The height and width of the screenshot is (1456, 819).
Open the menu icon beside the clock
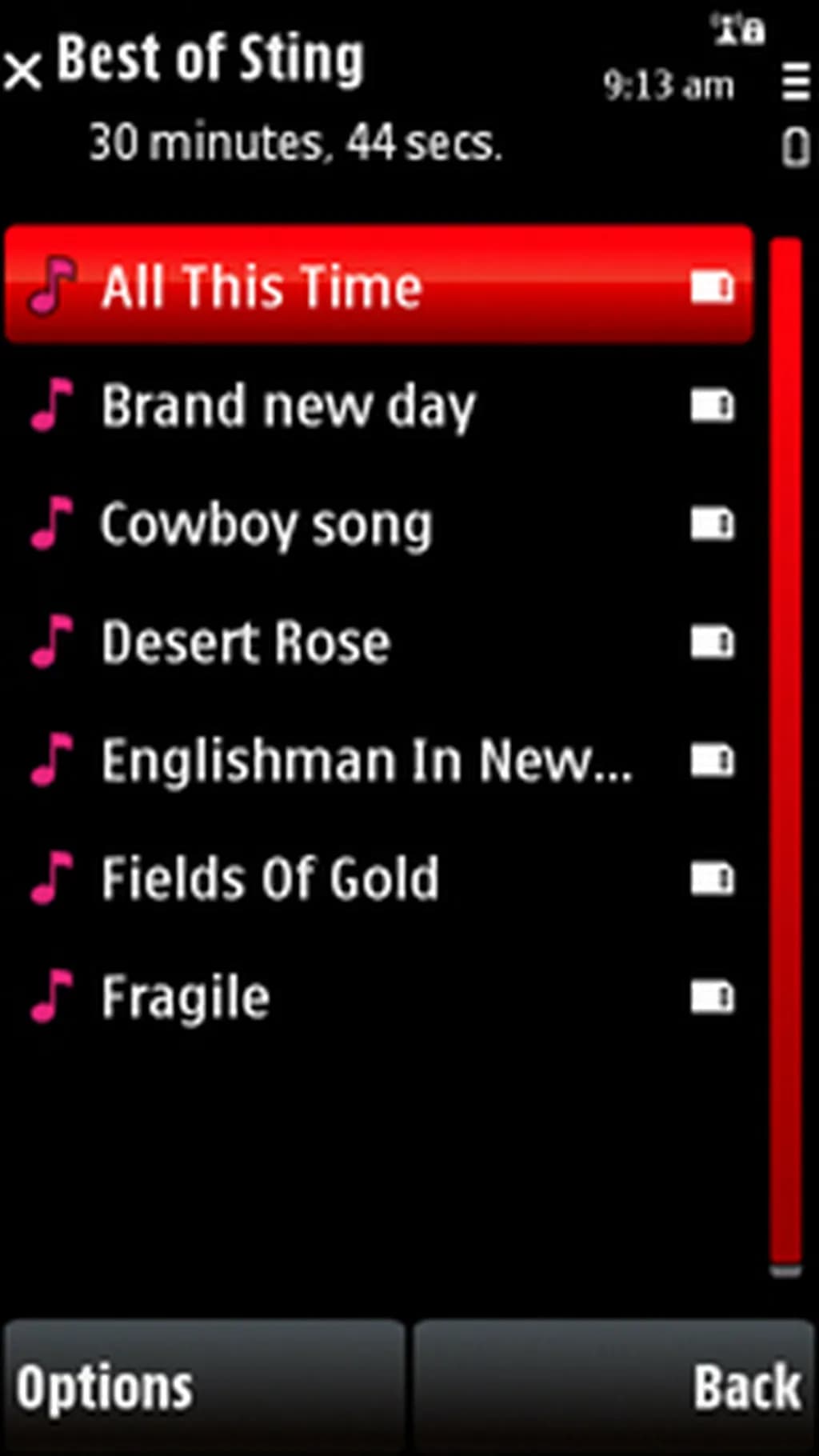point(795,82)
